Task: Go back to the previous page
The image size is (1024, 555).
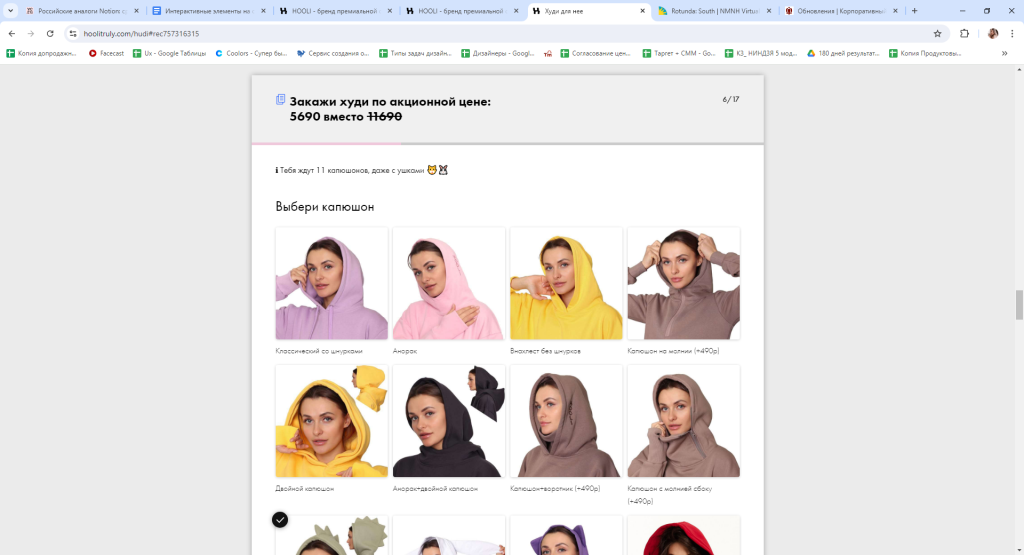Action: click(x=12, y=33)
